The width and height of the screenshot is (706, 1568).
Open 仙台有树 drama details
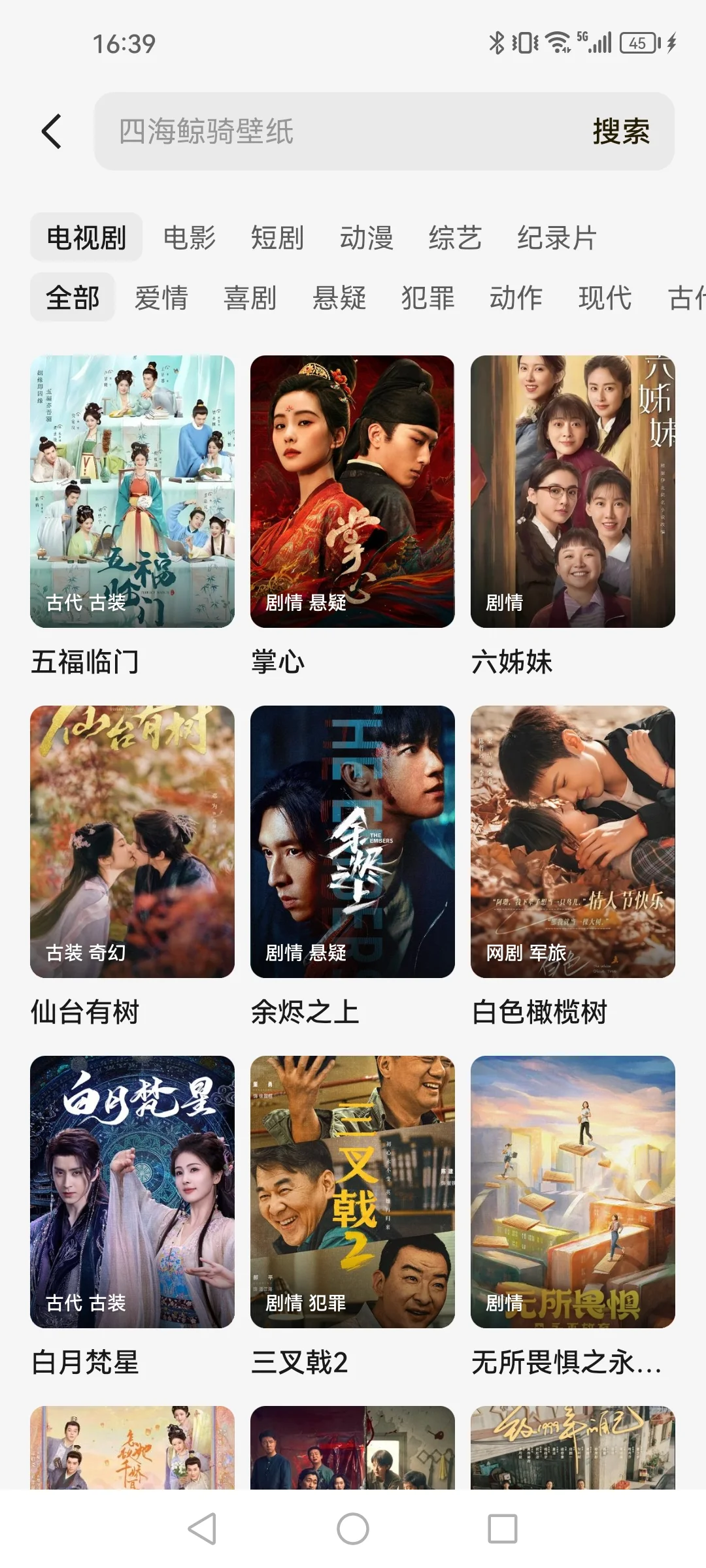(132, 841)
